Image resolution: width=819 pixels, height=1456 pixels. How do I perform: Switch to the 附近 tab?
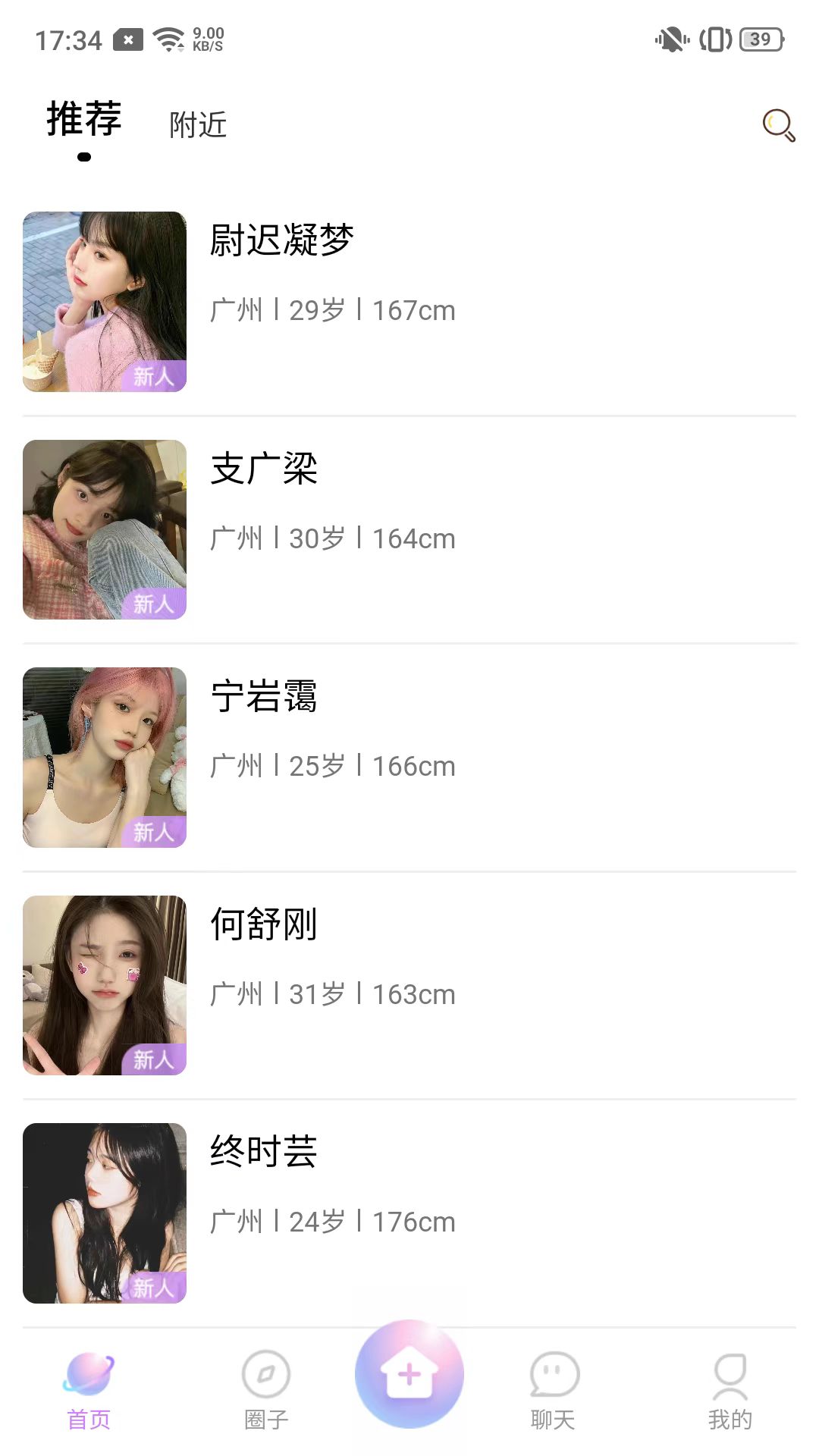coord(198,125)
